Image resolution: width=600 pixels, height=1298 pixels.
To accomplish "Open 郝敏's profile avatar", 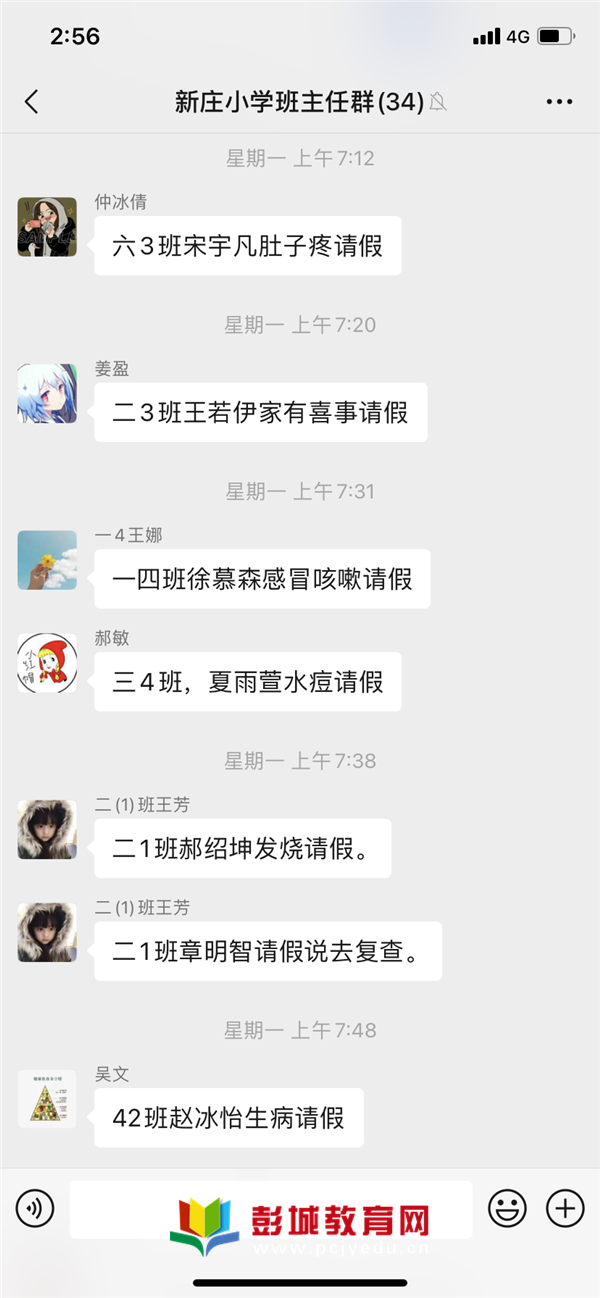I will point(47,663).
